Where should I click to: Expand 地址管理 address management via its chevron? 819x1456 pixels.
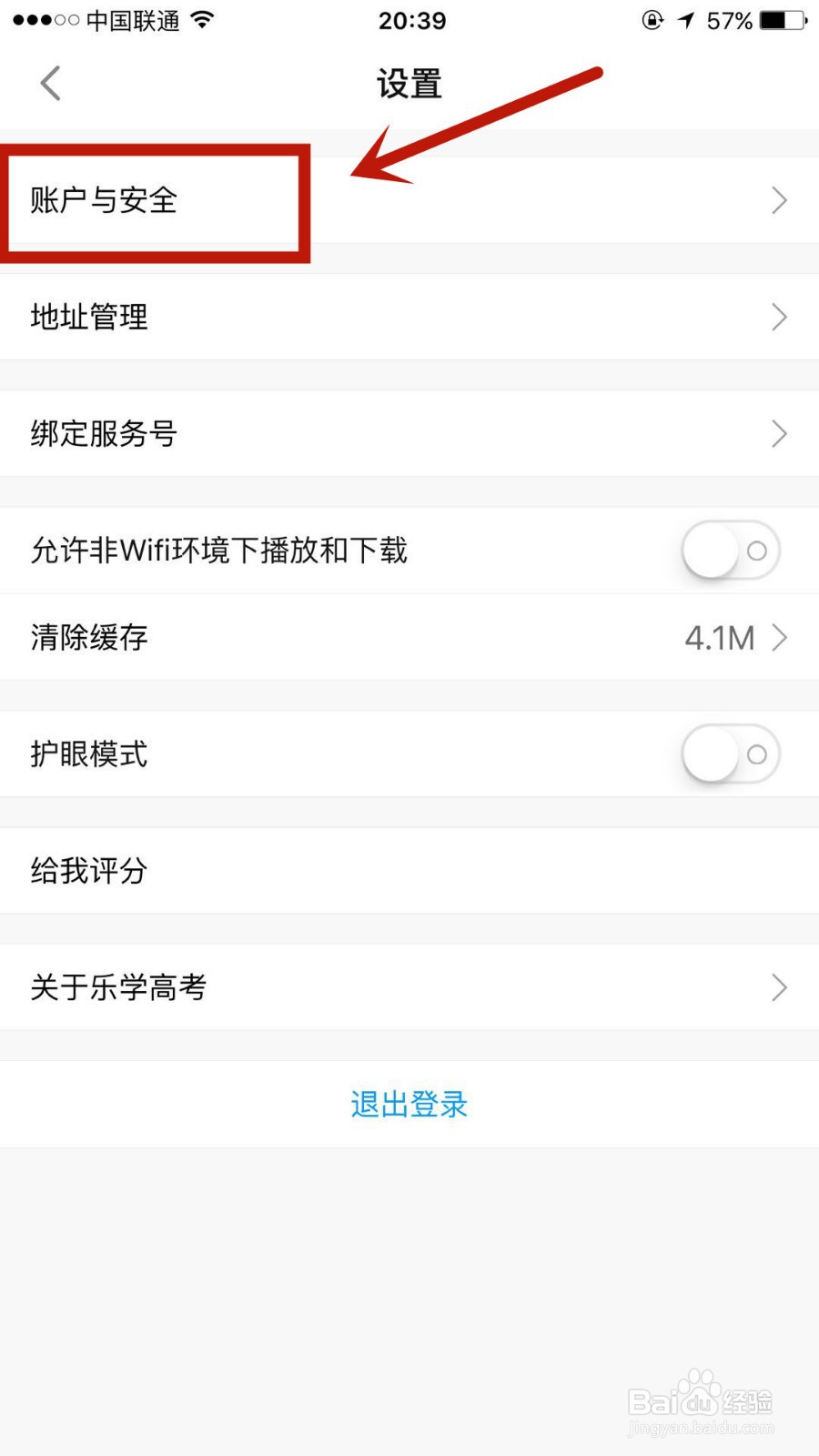[x=778, y=317]
